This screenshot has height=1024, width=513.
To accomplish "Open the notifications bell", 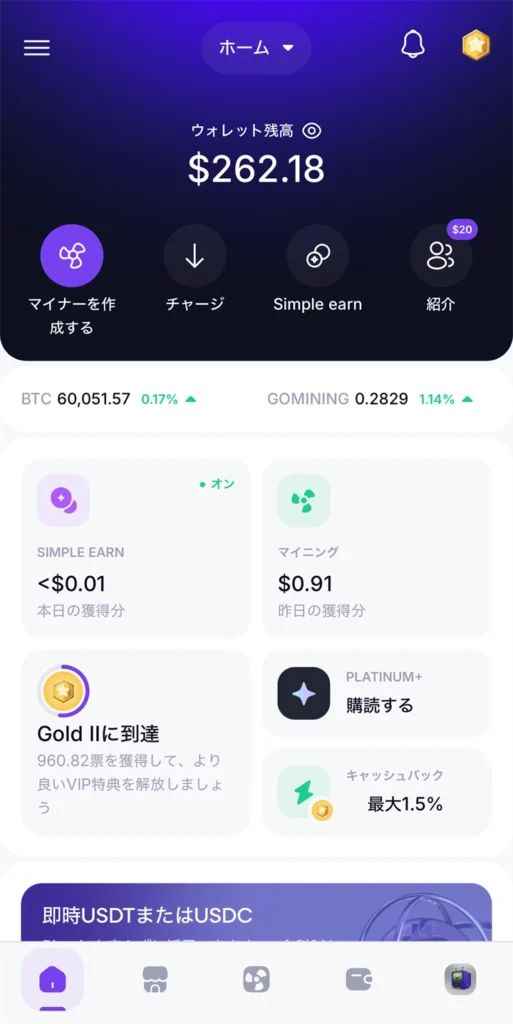I will [x=412, y=45].
